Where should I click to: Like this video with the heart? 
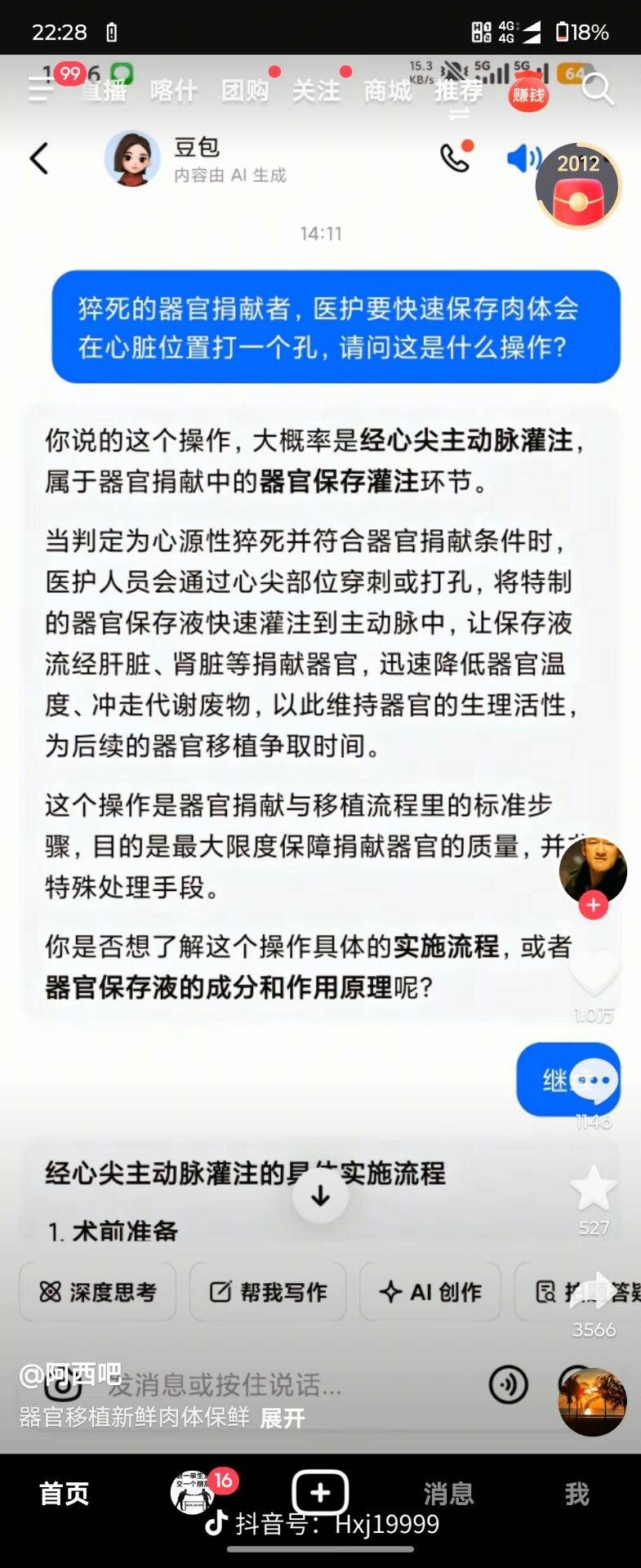pyautogui.click(x=594, y=972)
